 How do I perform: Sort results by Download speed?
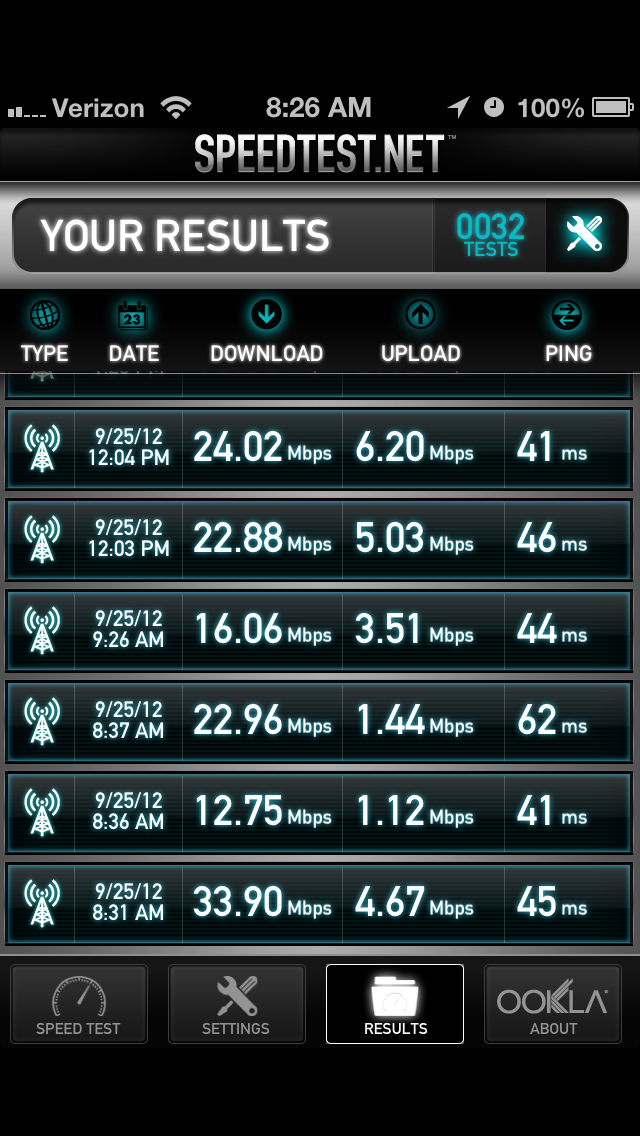click(266, 333)
